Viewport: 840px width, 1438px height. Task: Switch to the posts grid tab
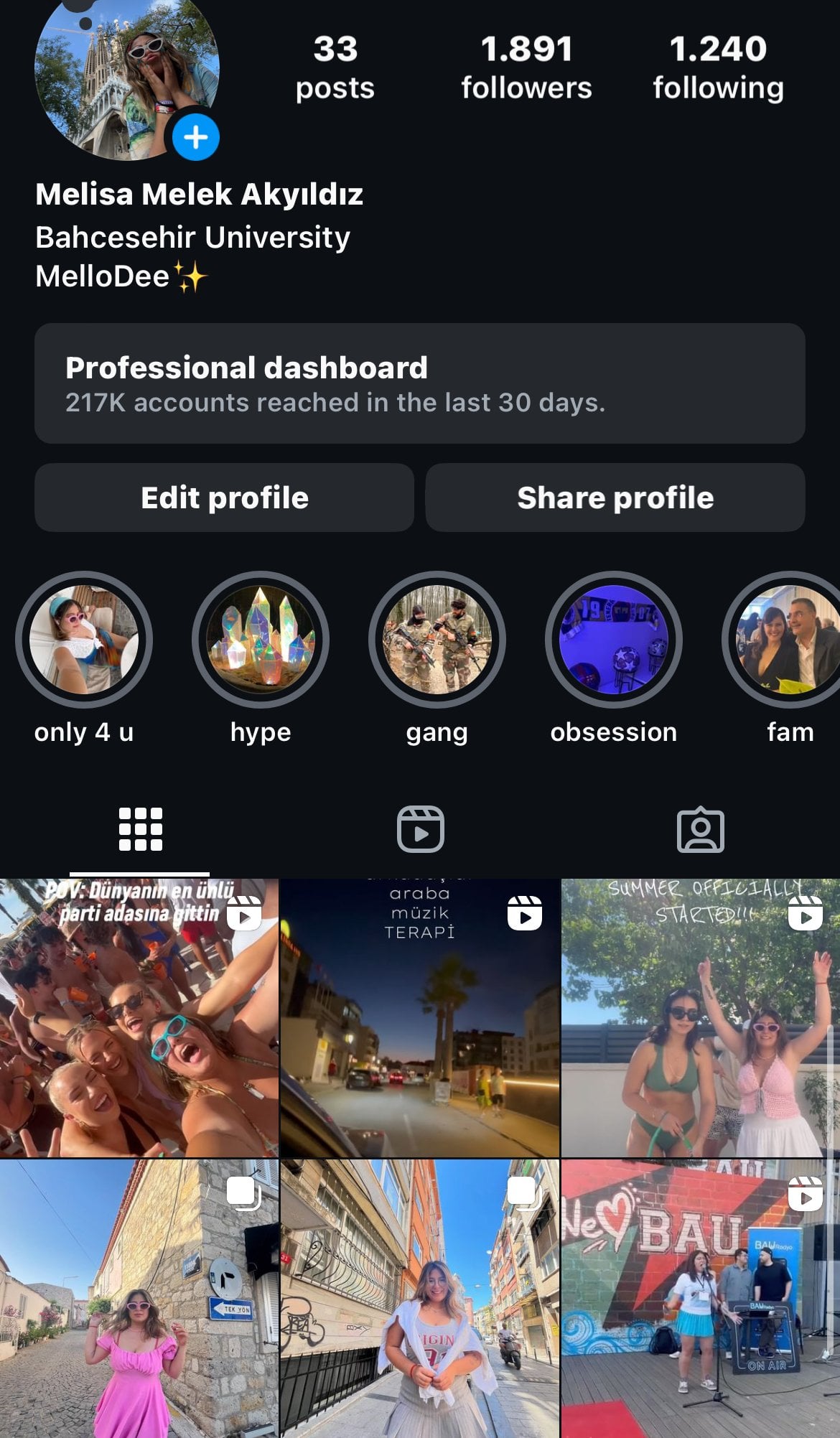tap(140, 830)
